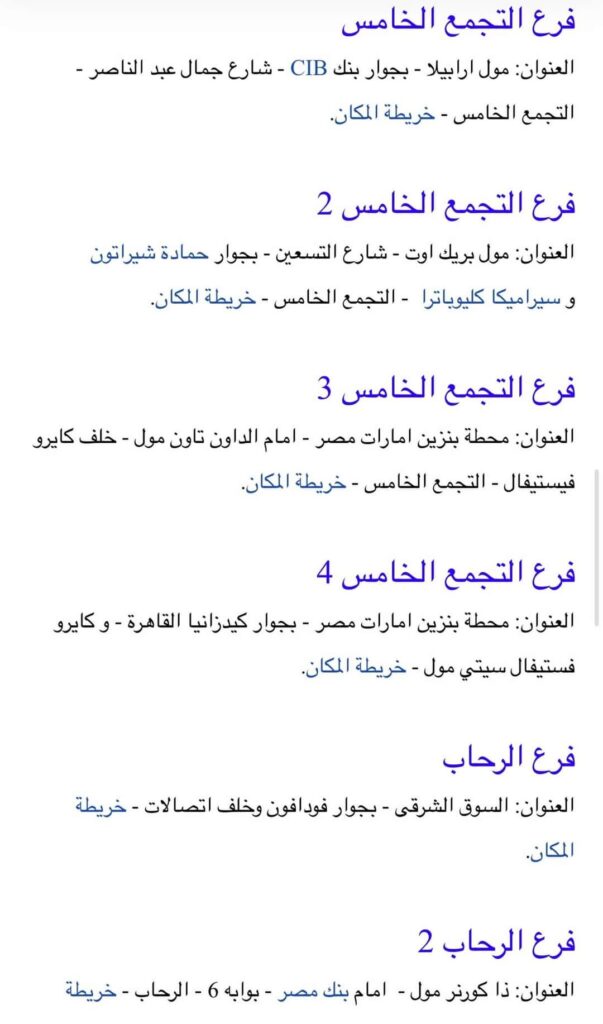Open خريطة المكان for فرع الرحاب
Image resolution: width=603 pixels, height=1024 pixels.
[x=101, y=806]
